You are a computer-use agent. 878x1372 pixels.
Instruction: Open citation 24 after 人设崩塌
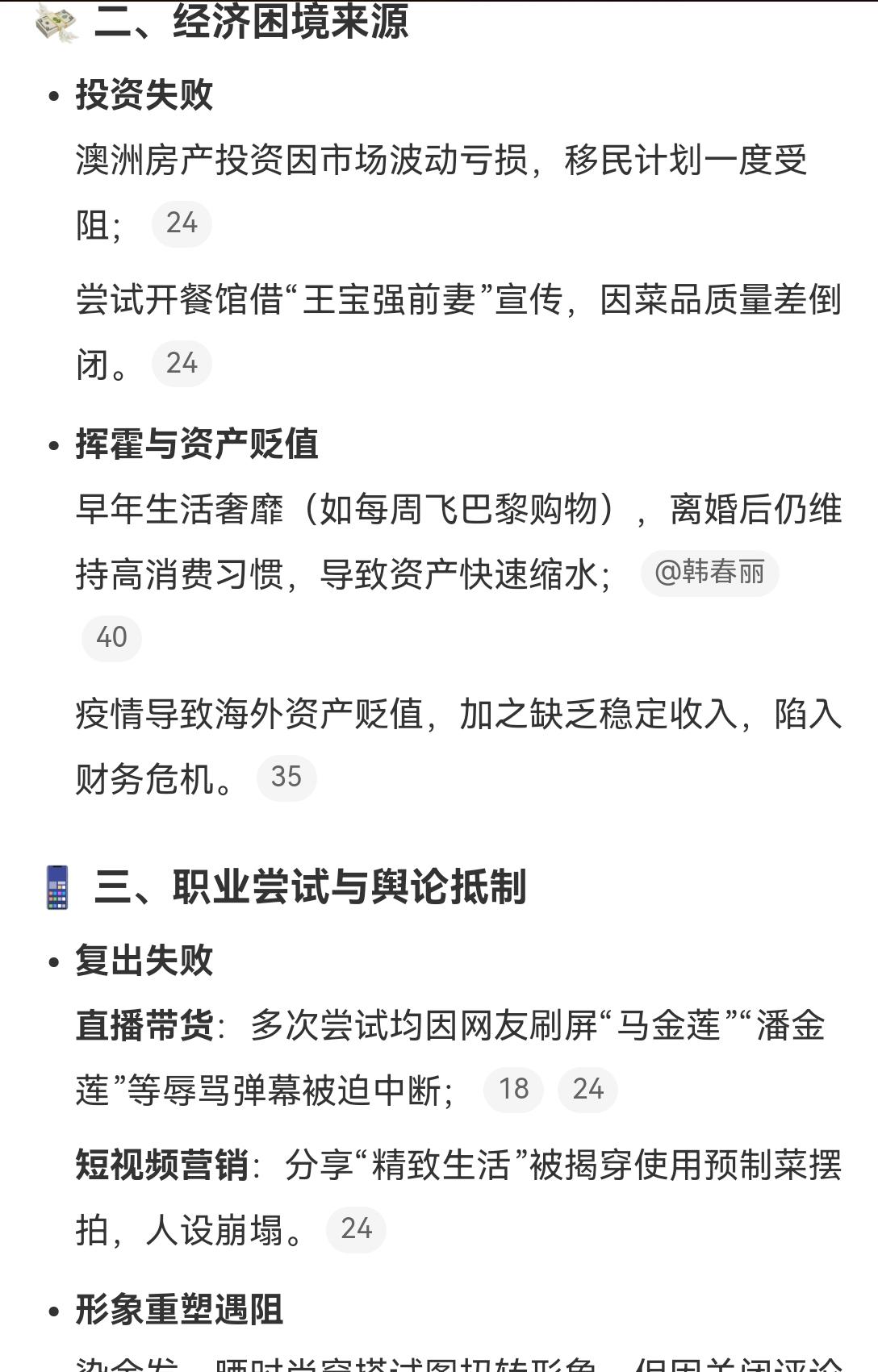pos(356,1229)
